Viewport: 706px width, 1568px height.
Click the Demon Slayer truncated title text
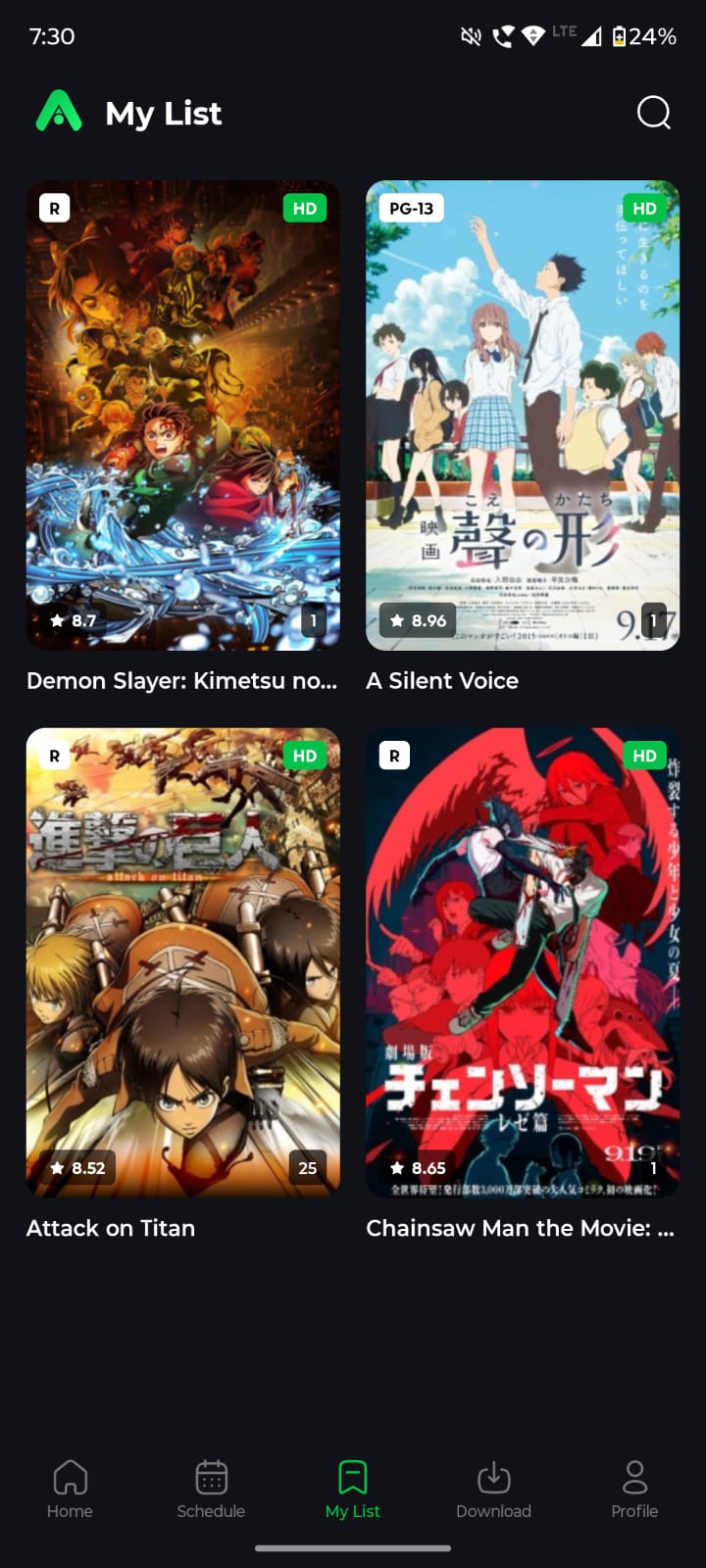pyautogui.click(x=182, y=680)
